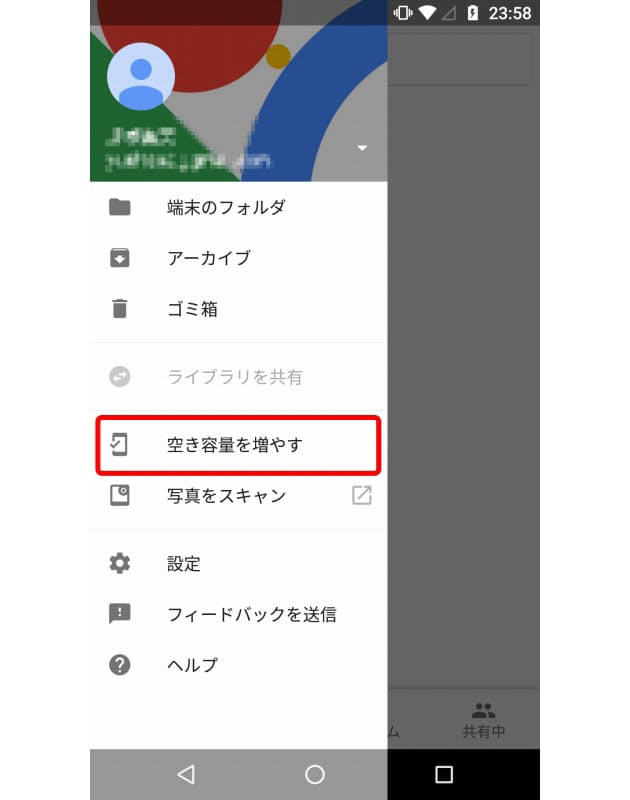Open ヘルプ help
Viewport: 630px width, 800px height.
point(192,665)
